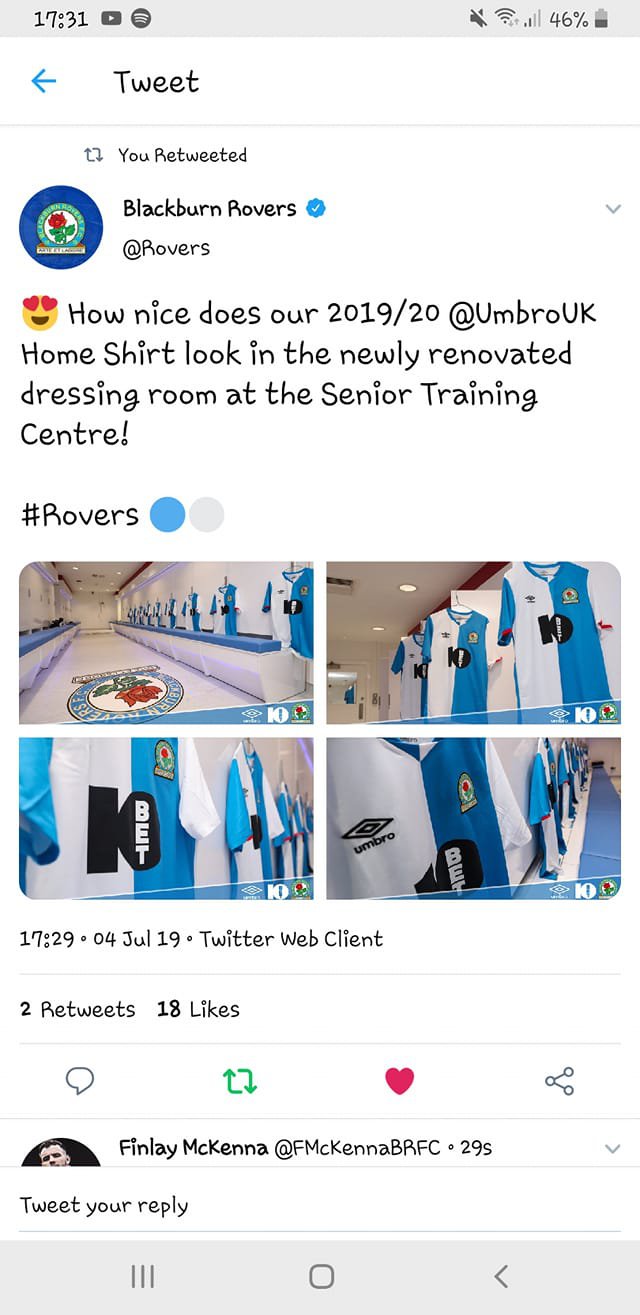Expand dropdown arrow on Finlay McKenna's reply
This screenshot has height=1315, width=640.
point(613,1149)
